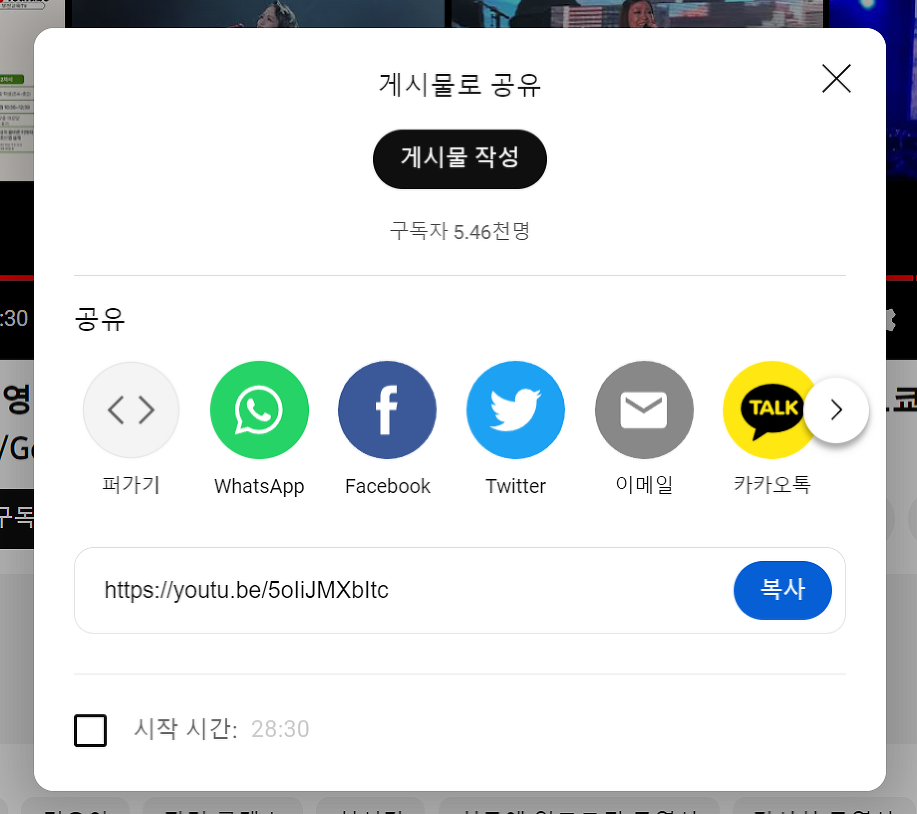Share to Facebook
Viewport: 917px width, 814px height.
coord(387,410)
